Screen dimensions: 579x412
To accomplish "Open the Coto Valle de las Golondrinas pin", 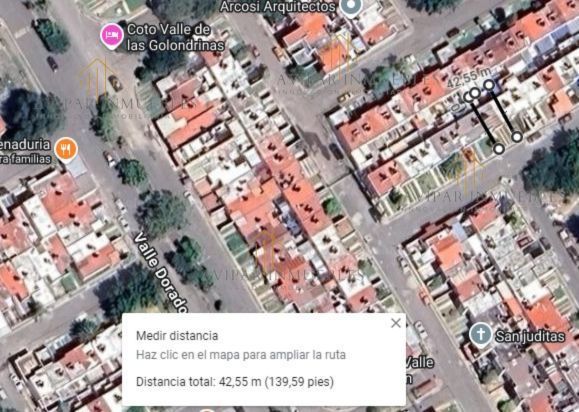I will coord(112,36).
